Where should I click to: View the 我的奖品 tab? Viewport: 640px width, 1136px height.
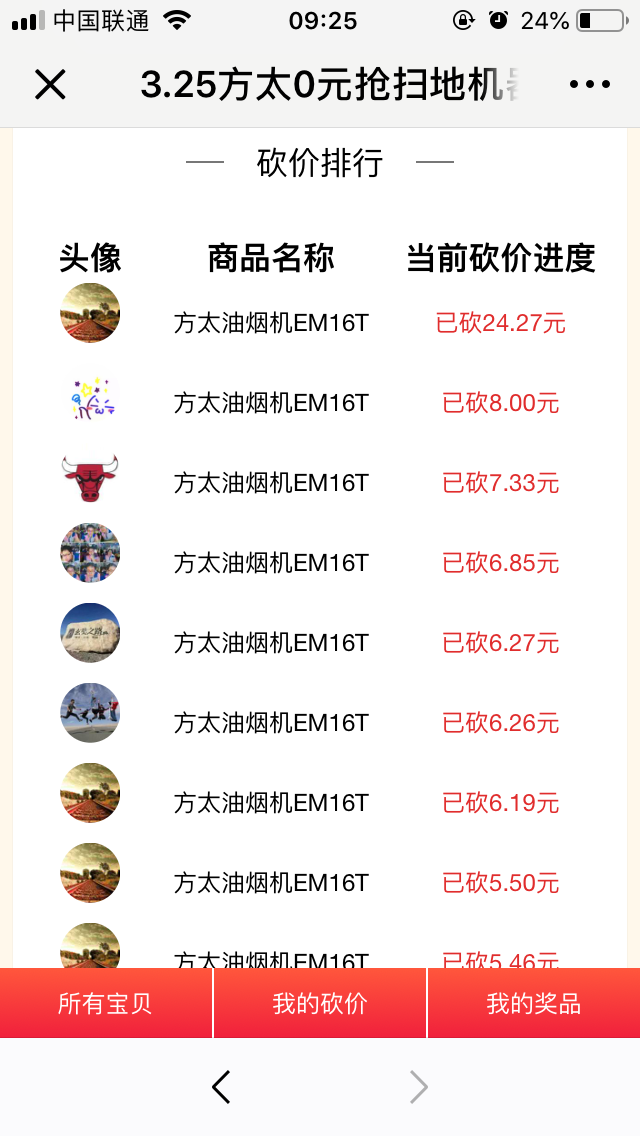tap(534, 1004)
